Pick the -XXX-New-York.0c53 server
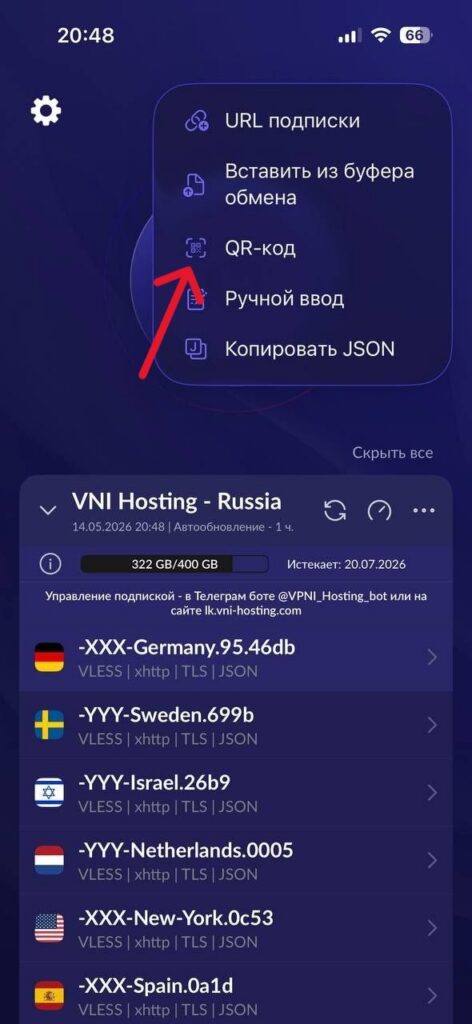The image size is (472, 1024). click(236, 929)
